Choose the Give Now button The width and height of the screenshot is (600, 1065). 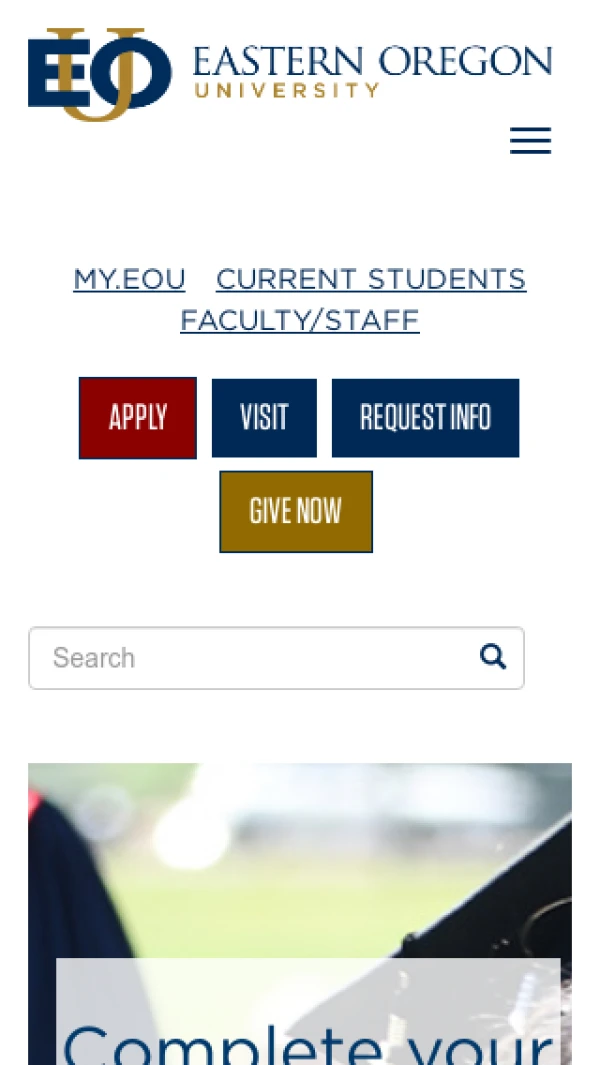click(296, 511)
